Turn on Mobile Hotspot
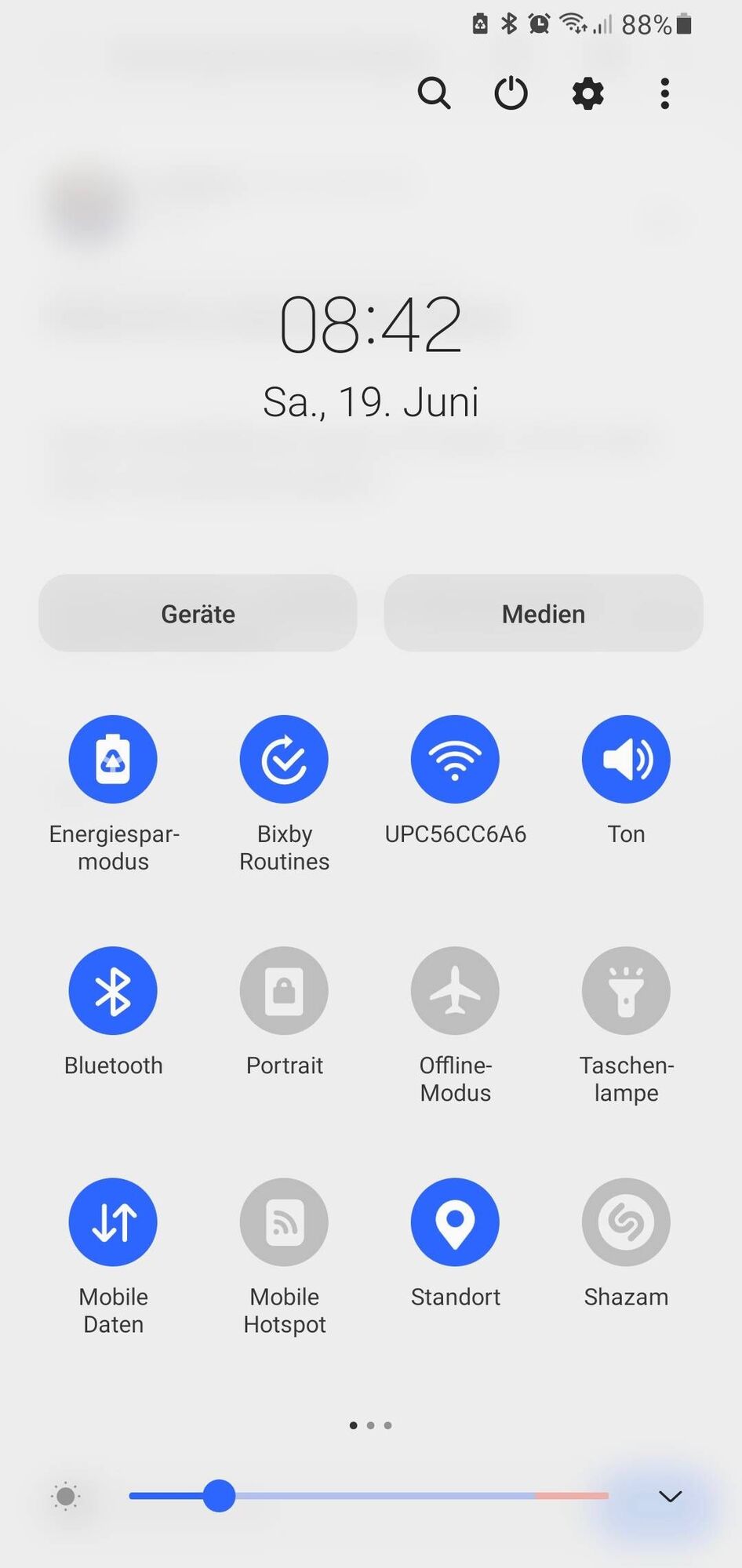The height and width of the screenshot is (1568, 742). (x=284, y=1221)
